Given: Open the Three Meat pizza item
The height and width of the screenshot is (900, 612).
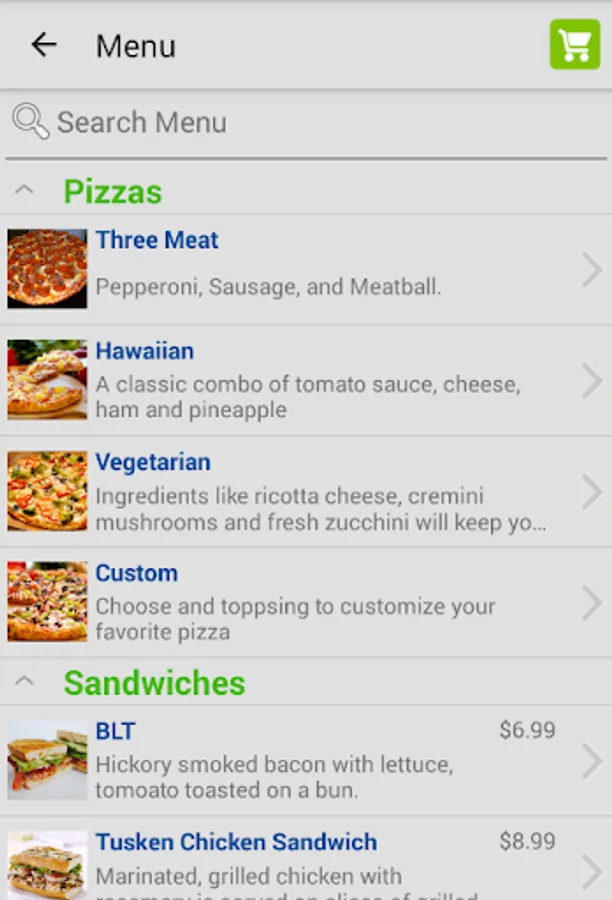Looking at the screenshot, I should point(300,269).
